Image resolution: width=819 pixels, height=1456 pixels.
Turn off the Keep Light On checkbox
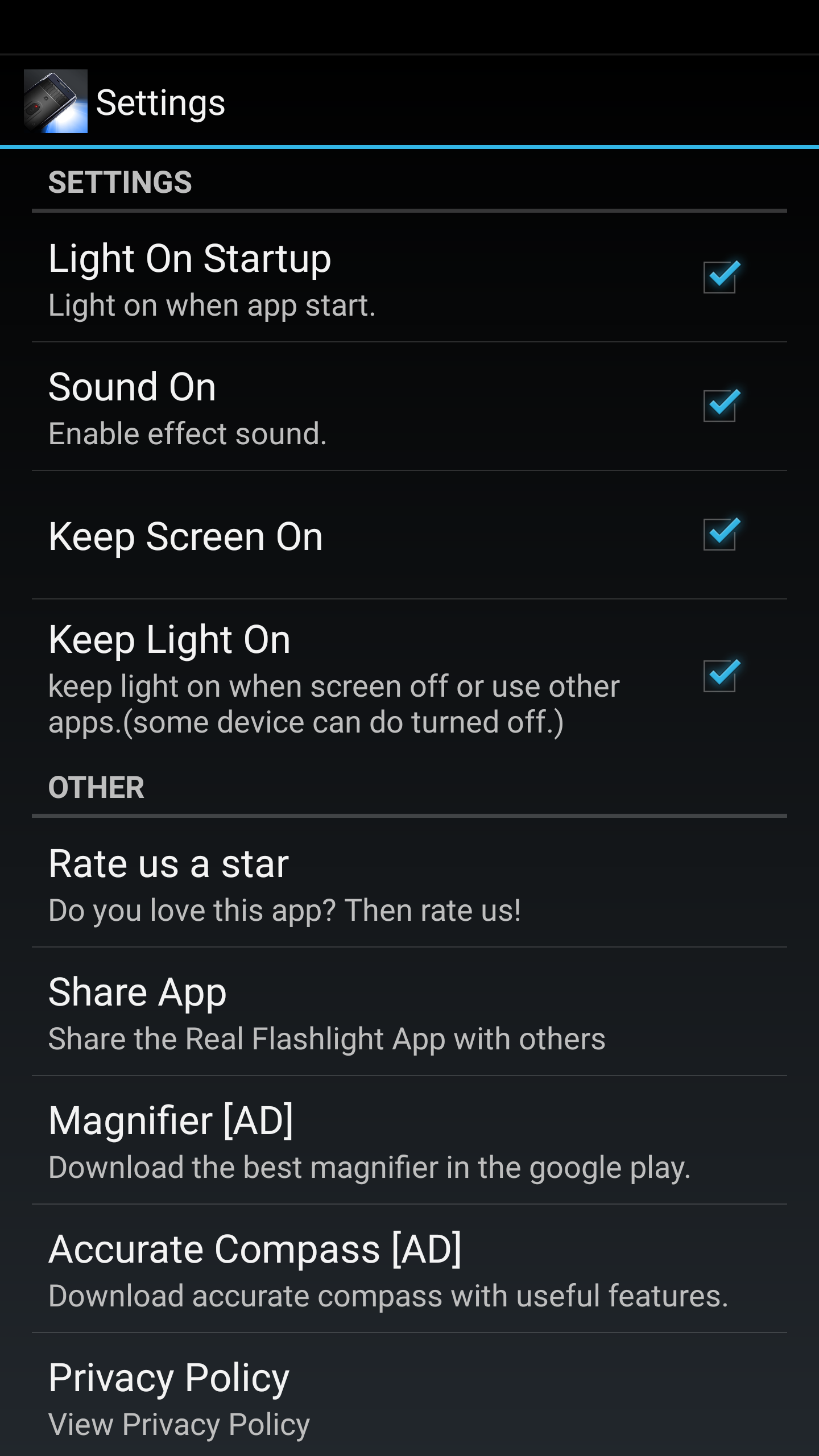719,676
